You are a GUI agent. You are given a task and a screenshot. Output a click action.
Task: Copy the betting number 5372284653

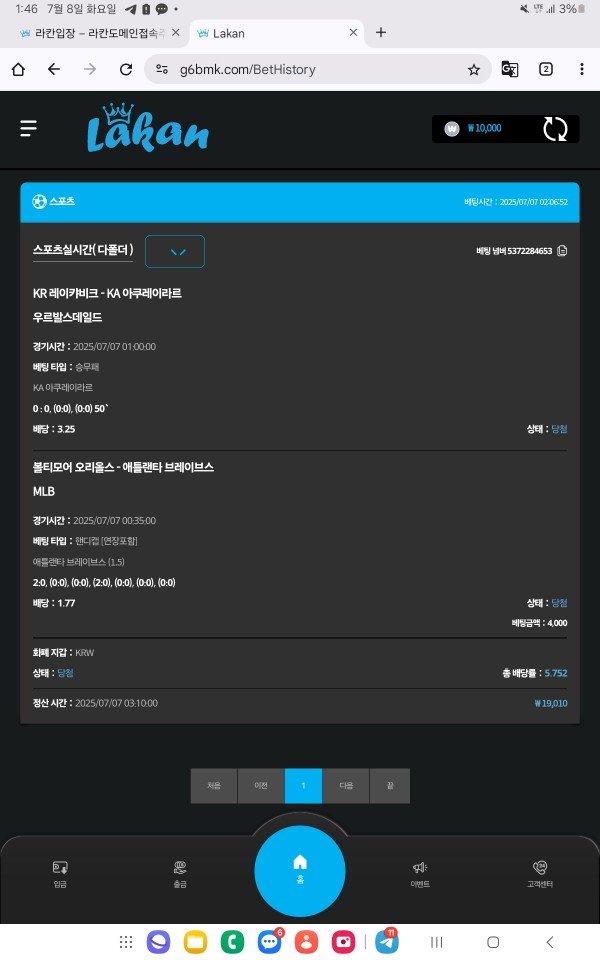[x=562, y=251]
